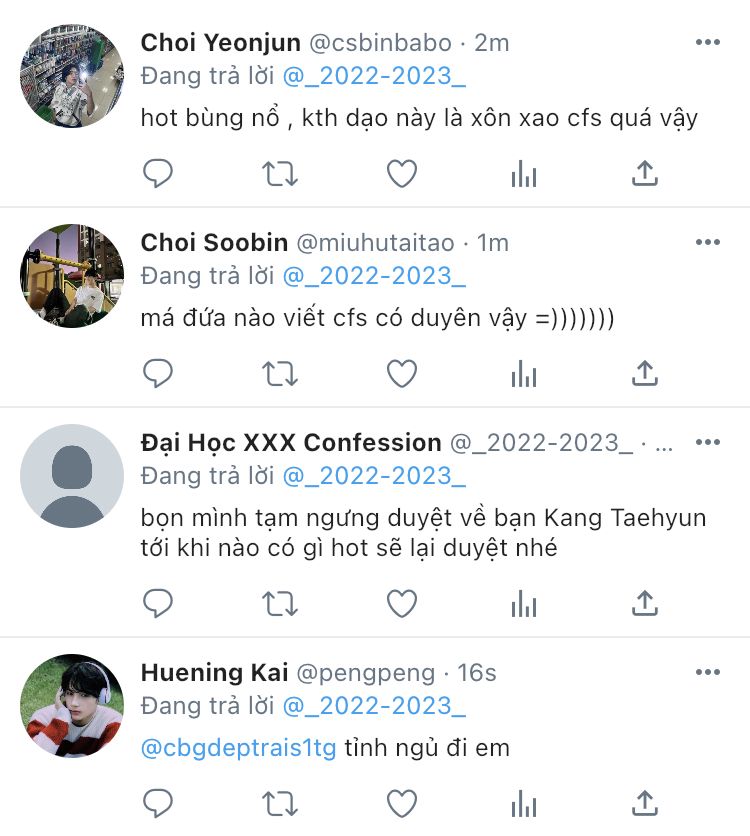The width and height of the screenshot is (750, 836).
Task: Open Đại Học XXX Confession's avatar
Action: point(72,476)
